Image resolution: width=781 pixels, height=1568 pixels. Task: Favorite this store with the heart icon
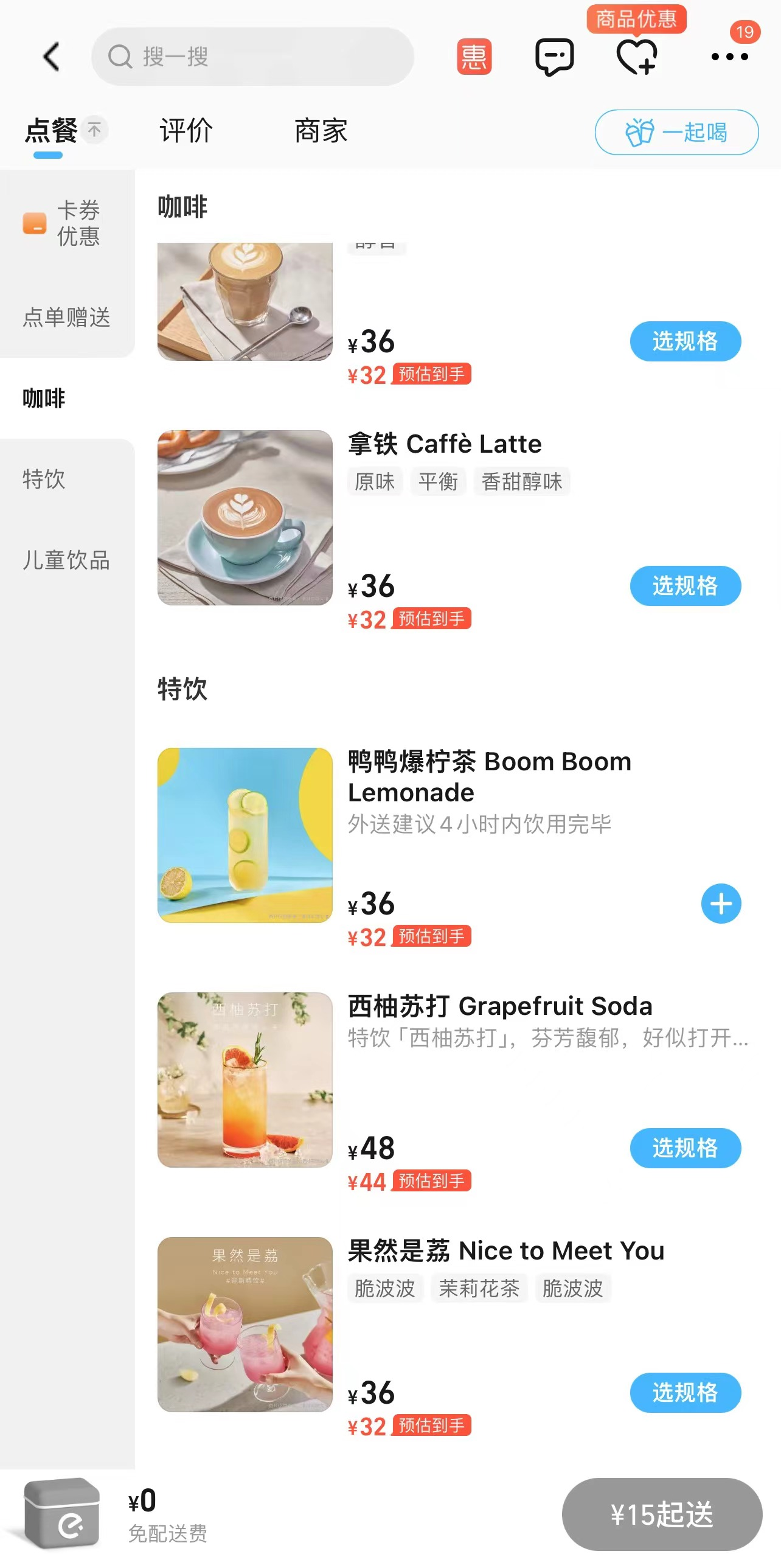636,57
